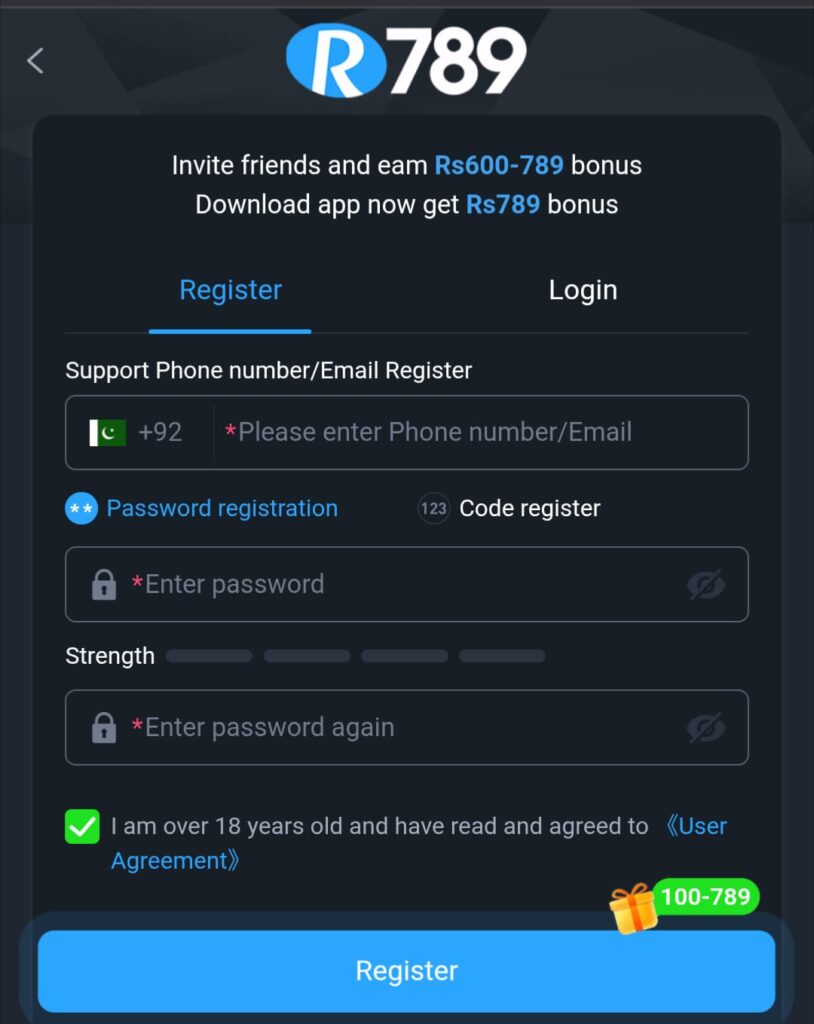Open the +92 country code picker
814x1024 pixels.
pos(137,432)
